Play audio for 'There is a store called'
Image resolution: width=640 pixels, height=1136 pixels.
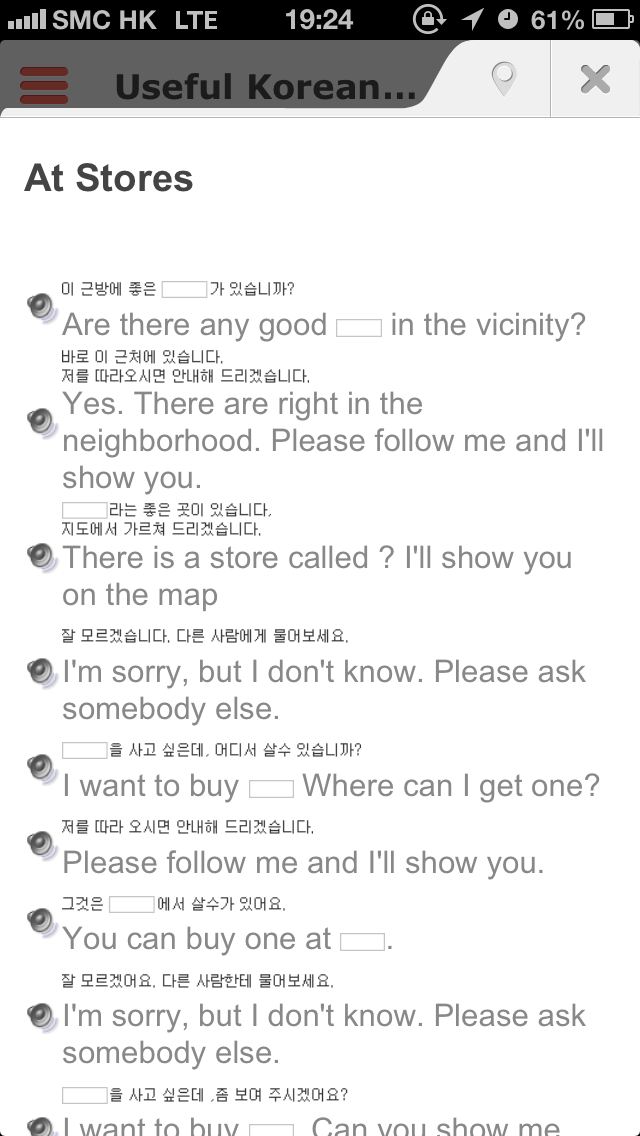pos(42,558)
